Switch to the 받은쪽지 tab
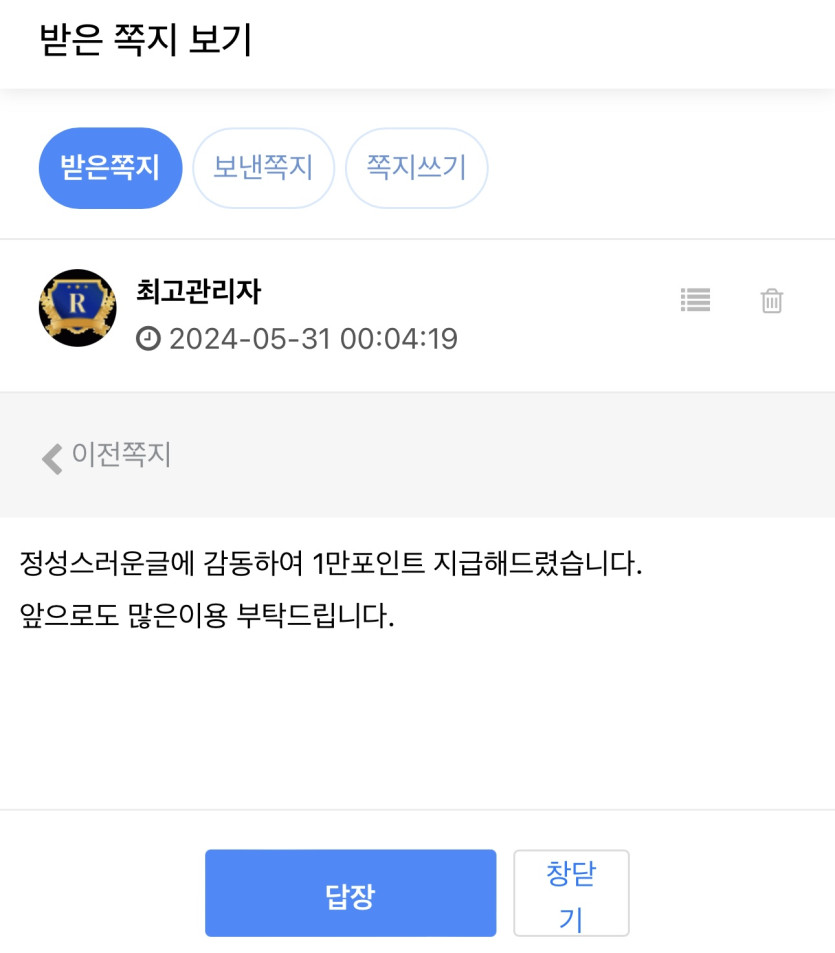 tap(110, 168)
